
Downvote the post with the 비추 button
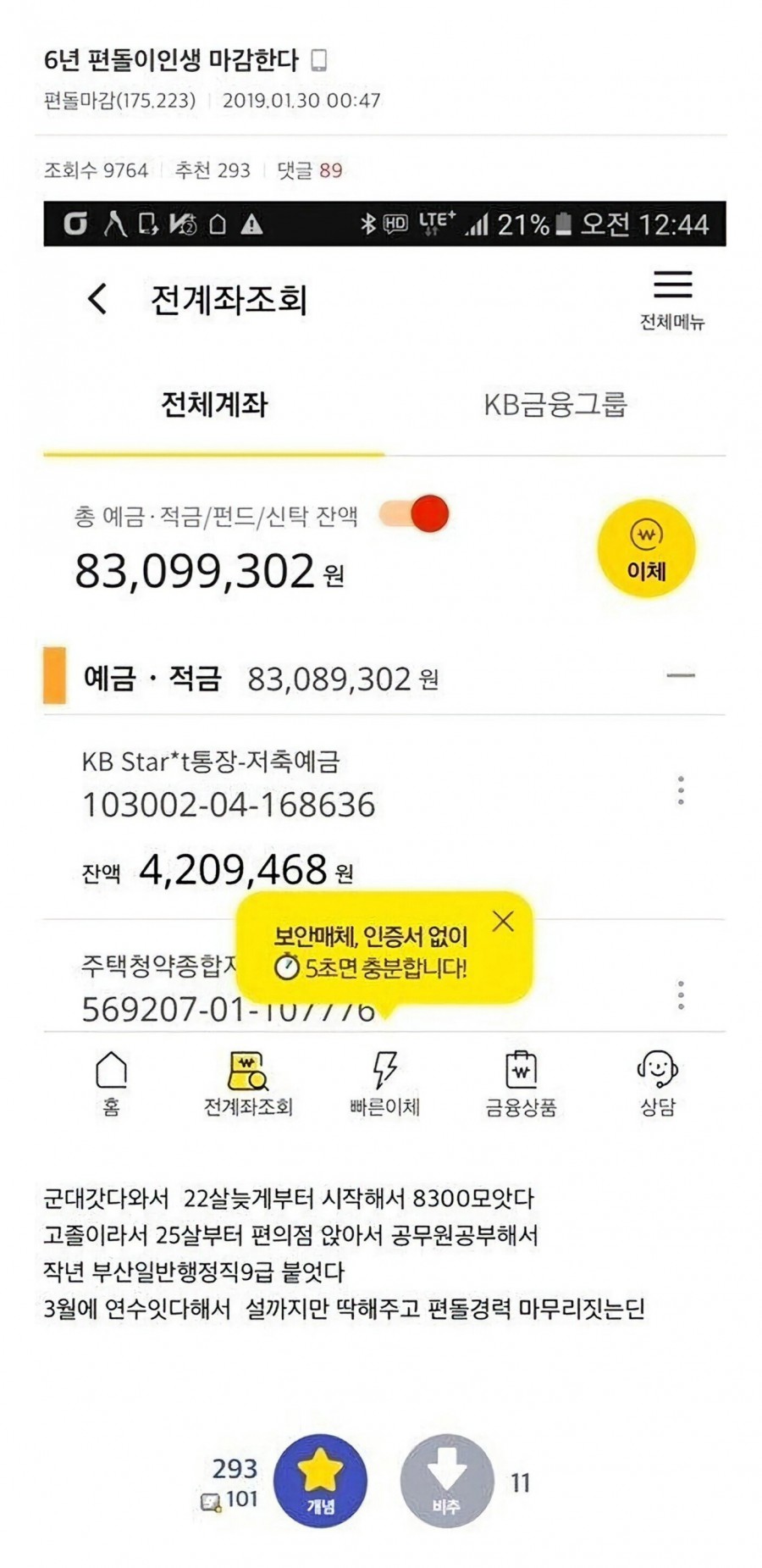tap(446, 1481)
